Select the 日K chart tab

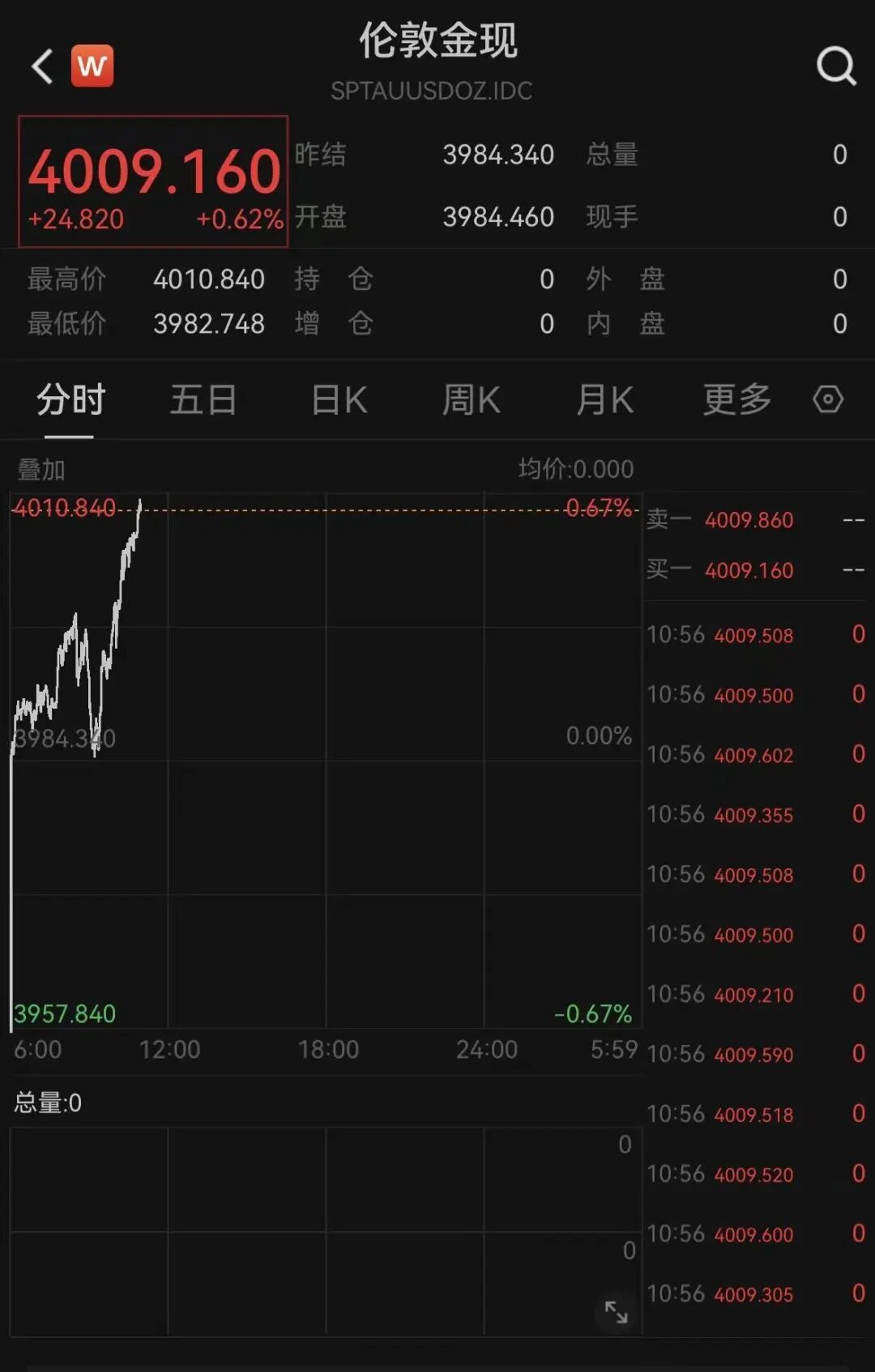coord(339,400)
